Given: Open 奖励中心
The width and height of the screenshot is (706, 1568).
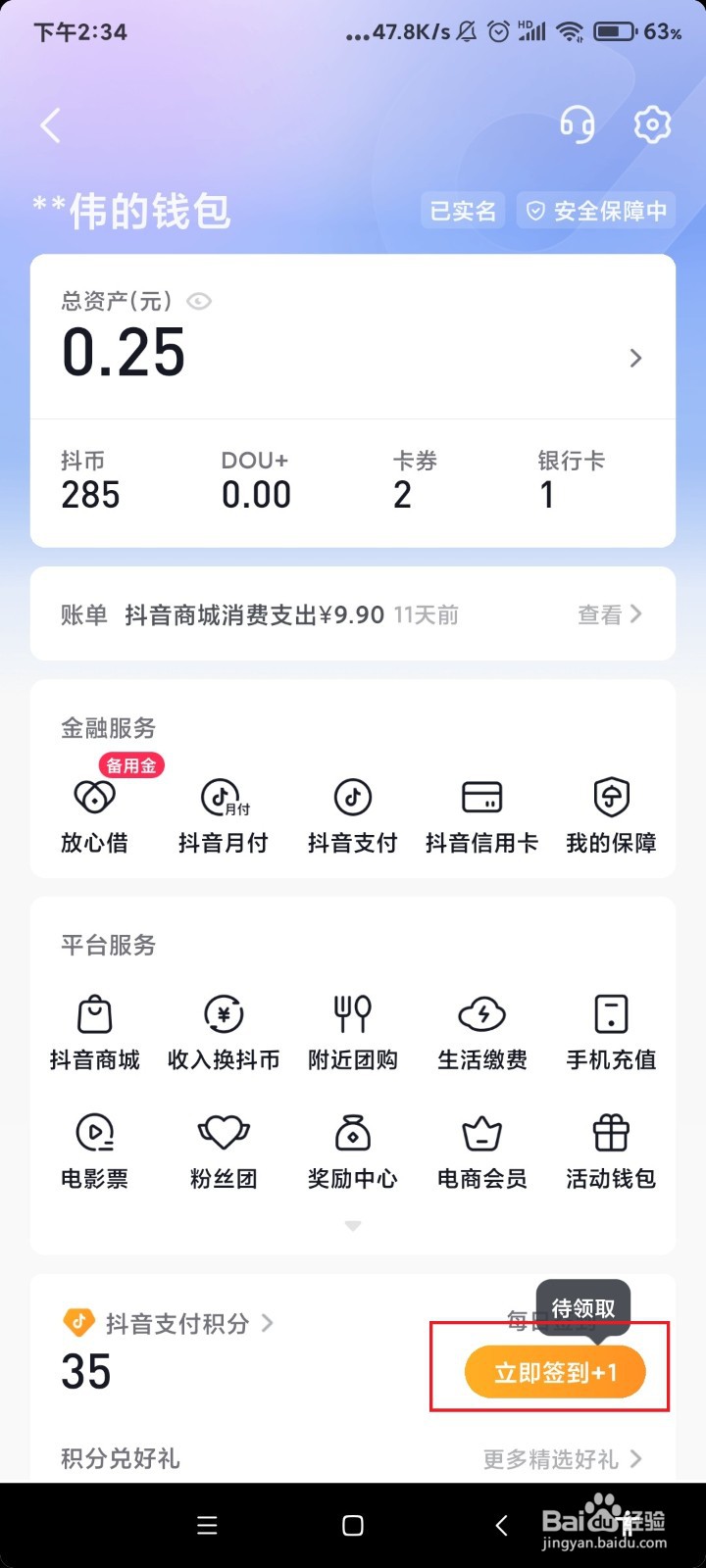Looking at the screenshot, I should click(x=353, y=1152).
